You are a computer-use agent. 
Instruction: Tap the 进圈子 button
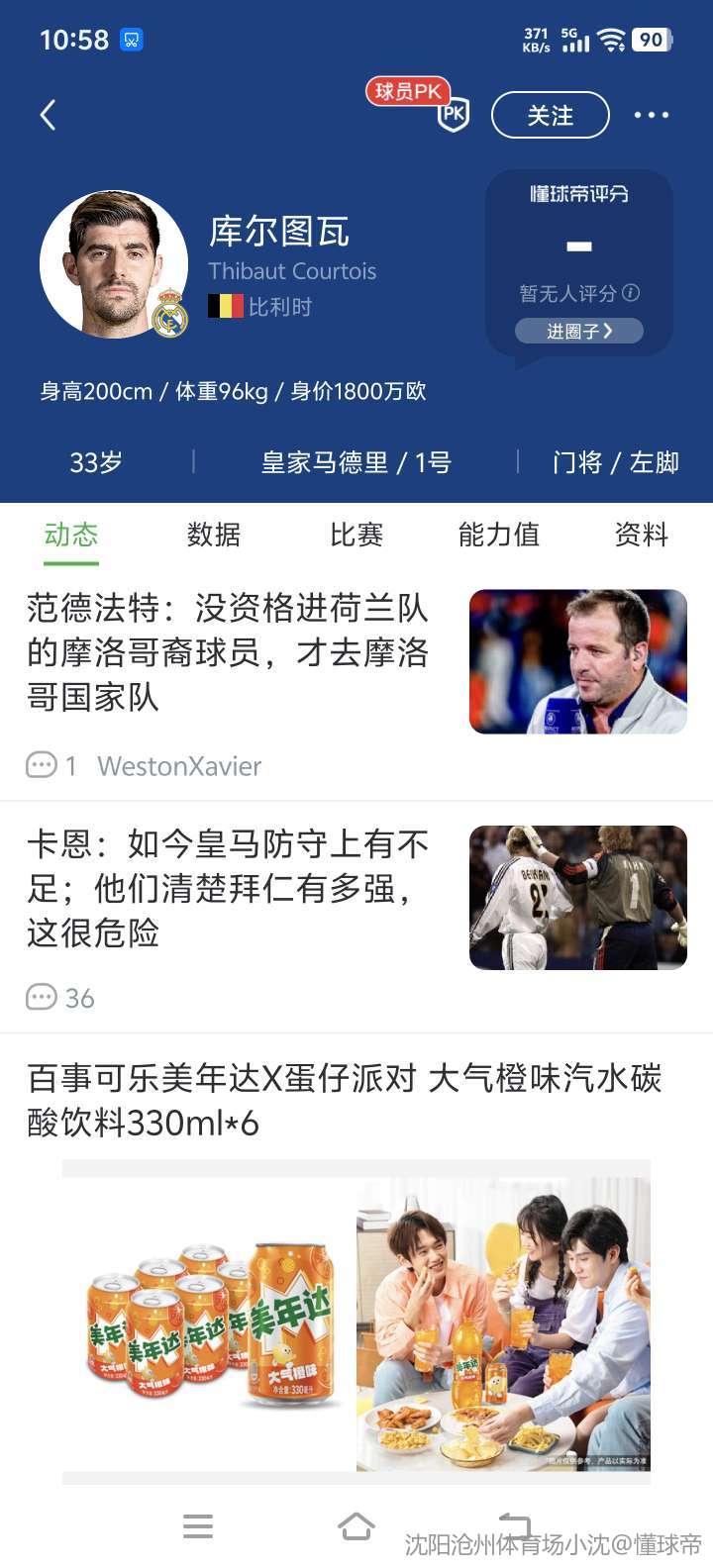pyautogui.click(x=578, y=331)
